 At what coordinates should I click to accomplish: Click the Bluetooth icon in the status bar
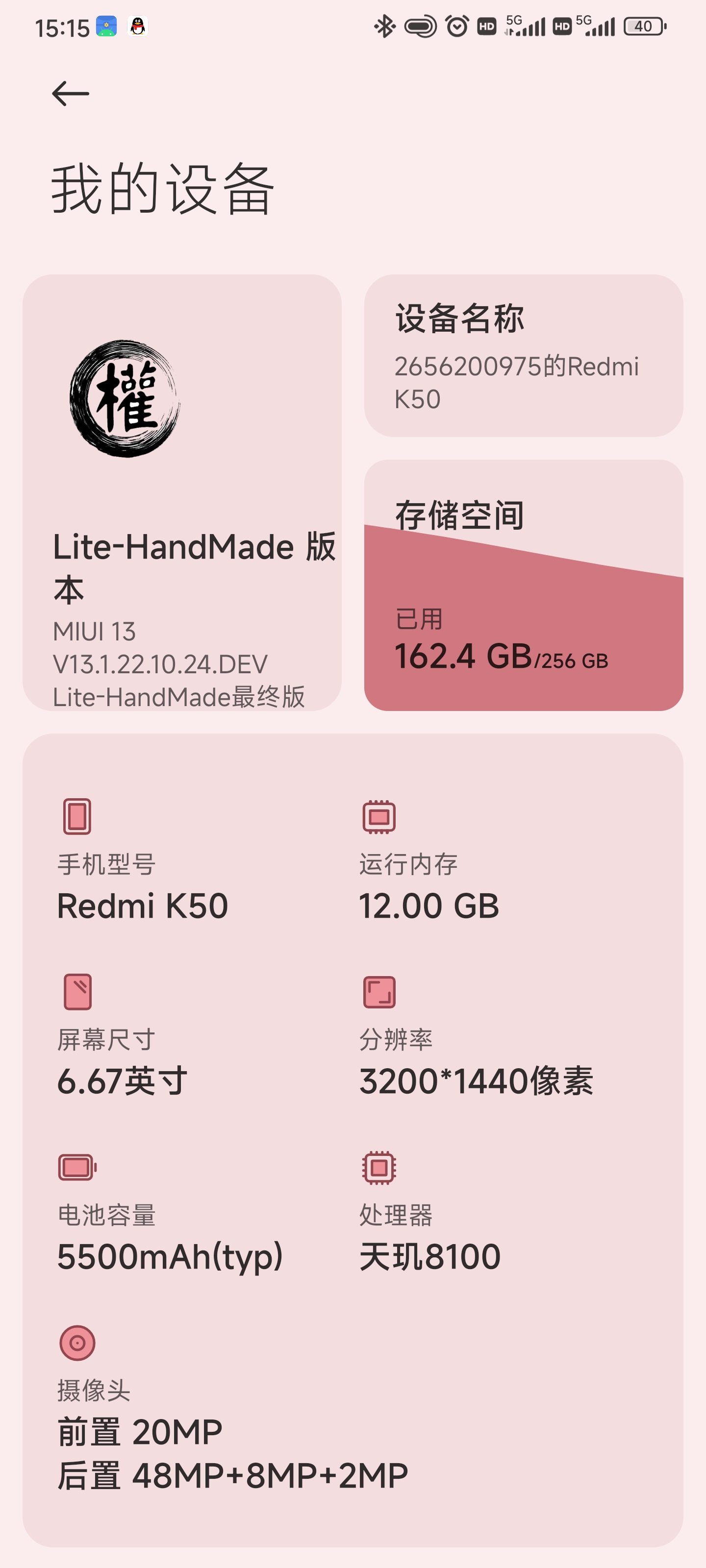384,25
